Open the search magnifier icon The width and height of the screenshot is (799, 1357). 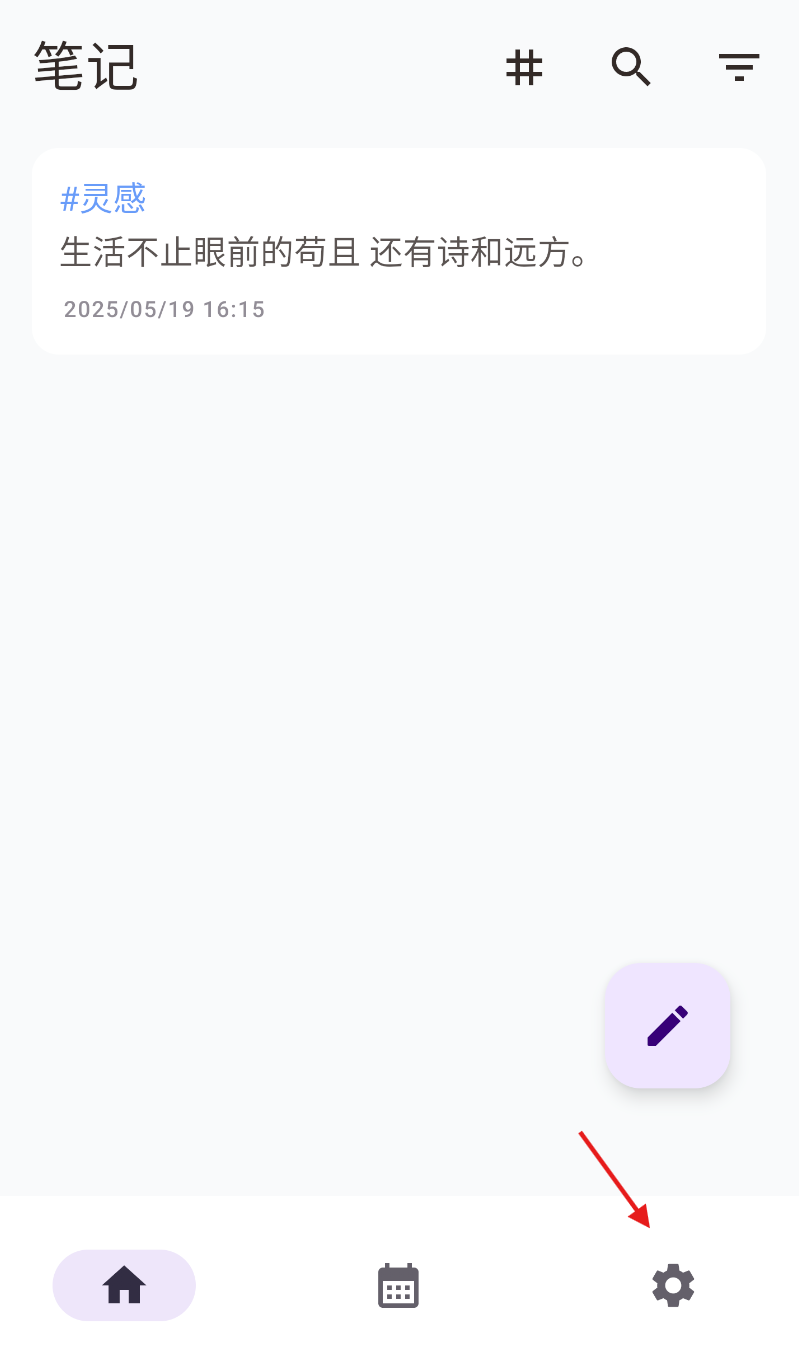pos(631,68)
